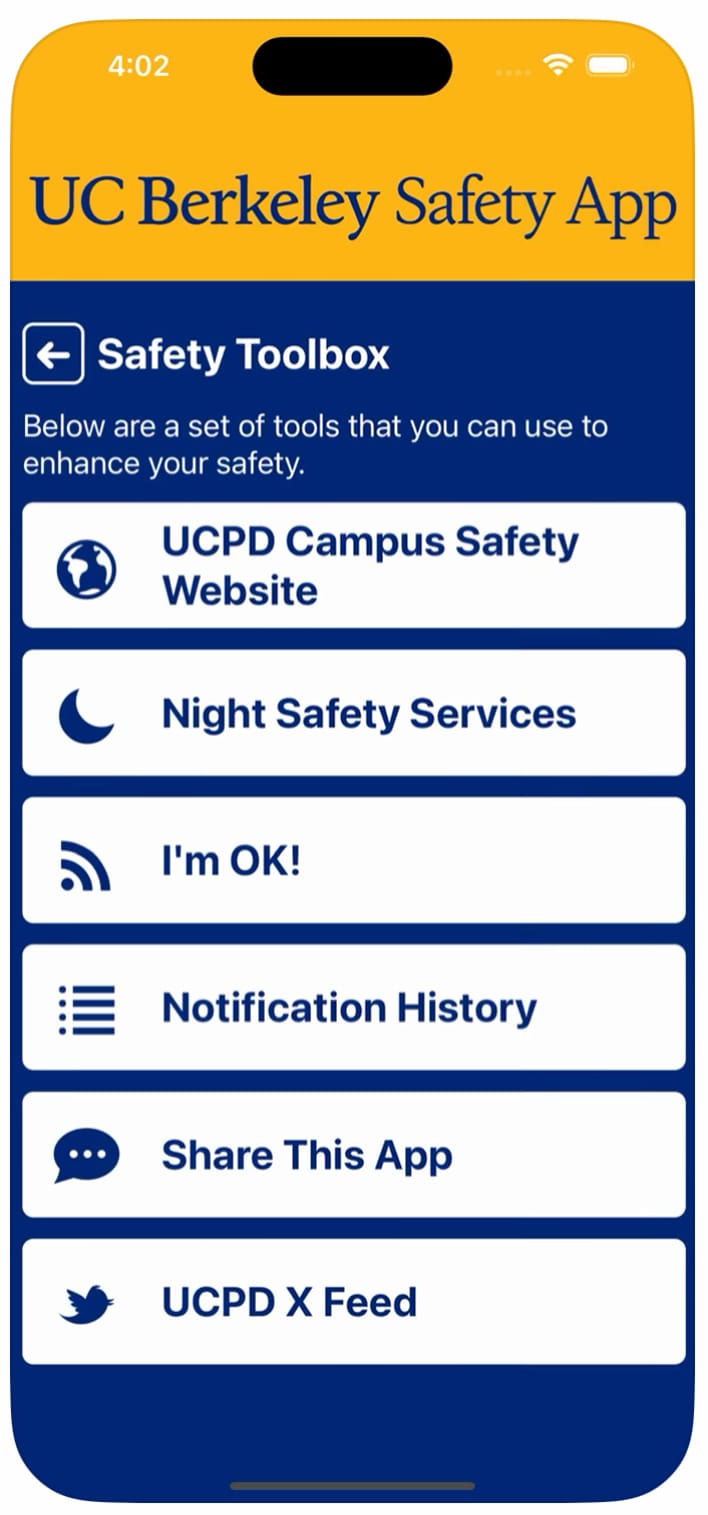Open Night Safety Services
The image size is (708, 1515).
354,713
